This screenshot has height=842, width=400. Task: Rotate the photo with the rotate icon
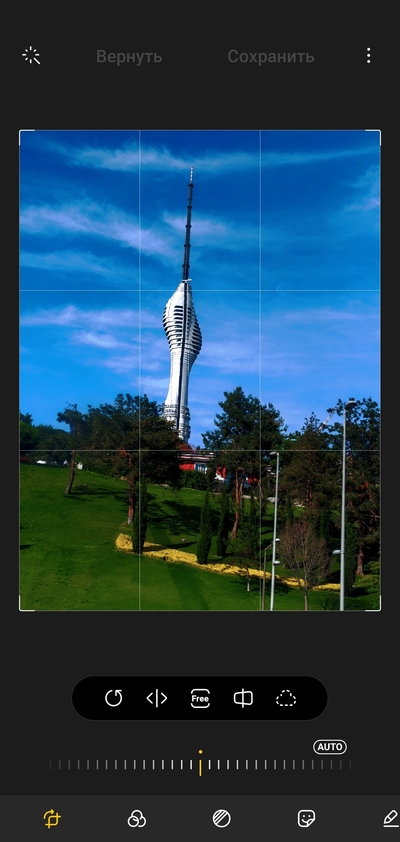pos(113,698)
